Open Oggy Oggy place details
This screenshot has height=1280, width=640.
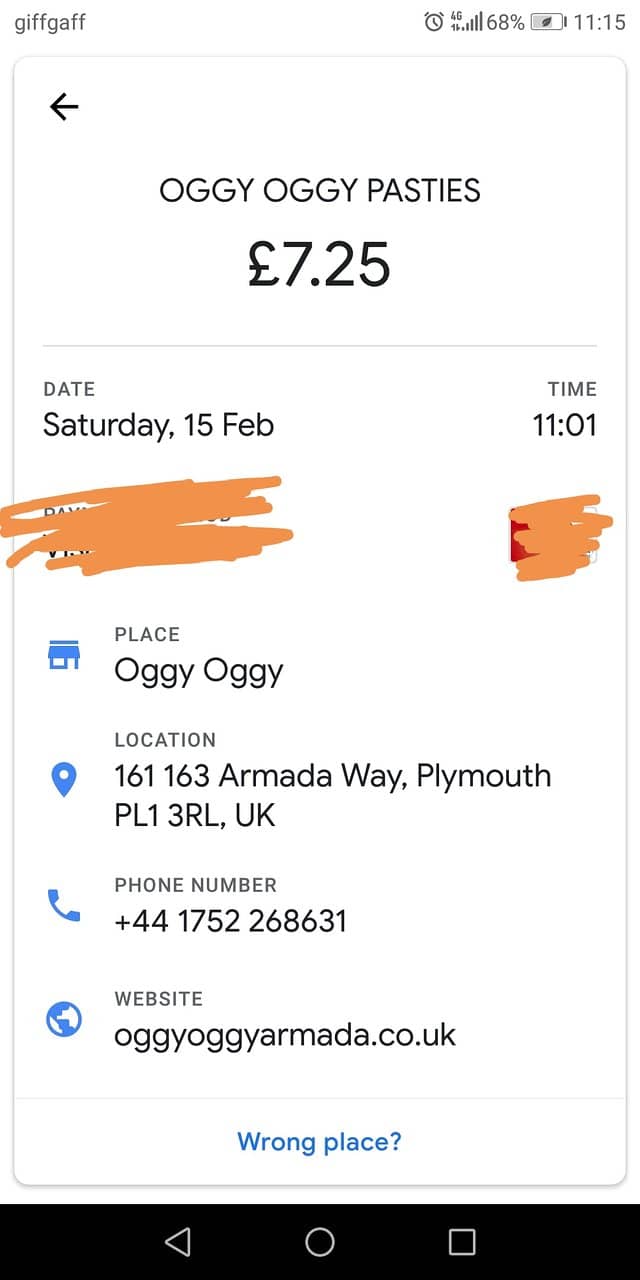[x=199, y=670]
